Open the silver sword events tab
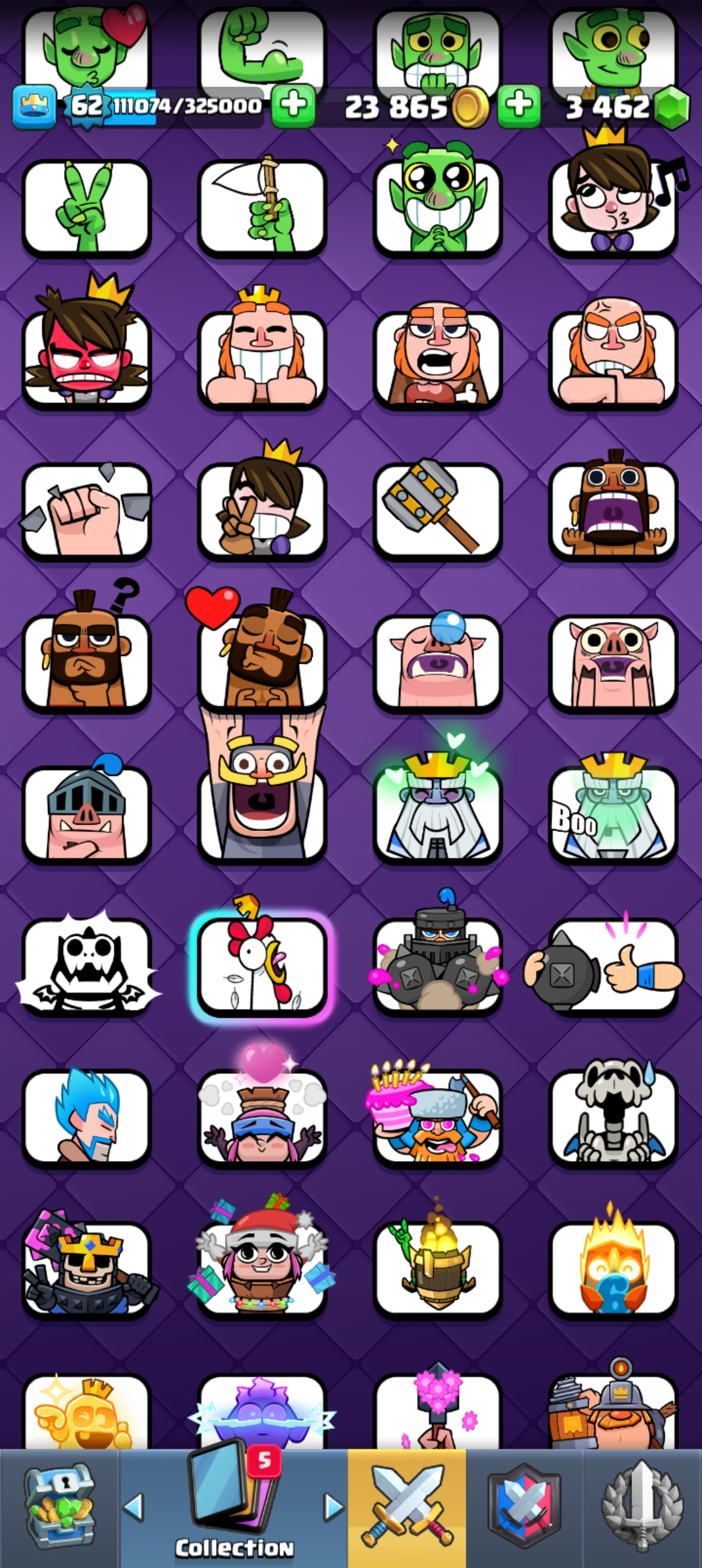This screenshot has width=702, height=1568. (642, 1508)
